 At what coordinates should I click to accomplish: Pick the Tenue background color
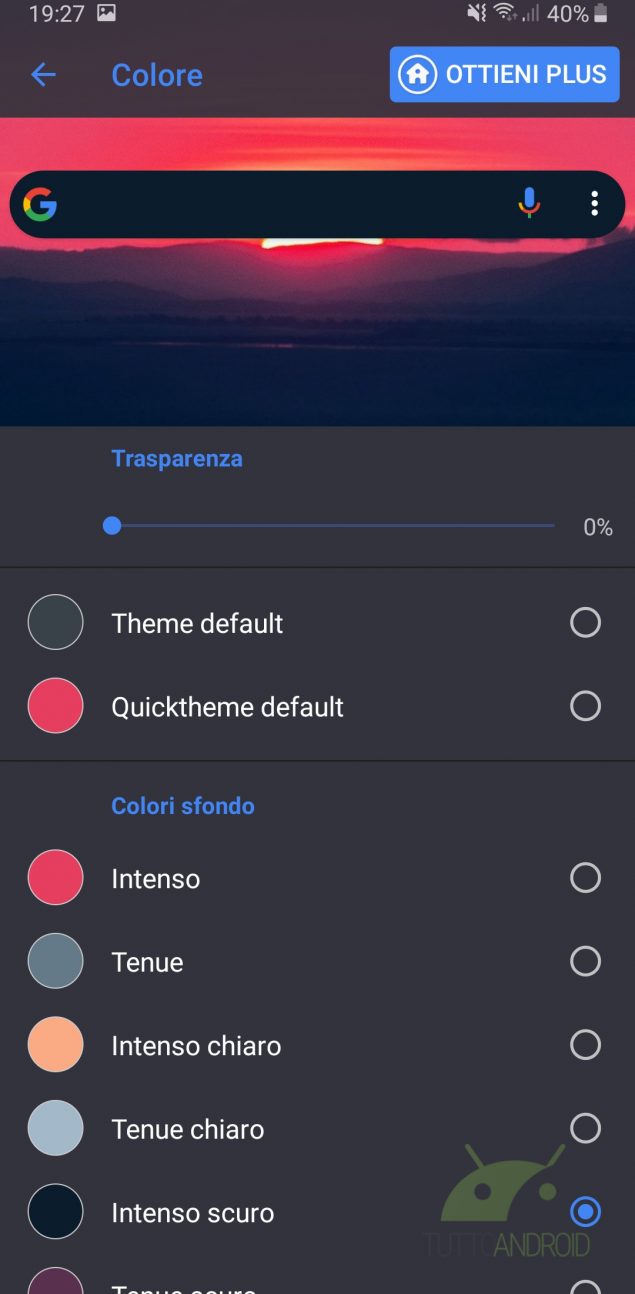point(585,962)
